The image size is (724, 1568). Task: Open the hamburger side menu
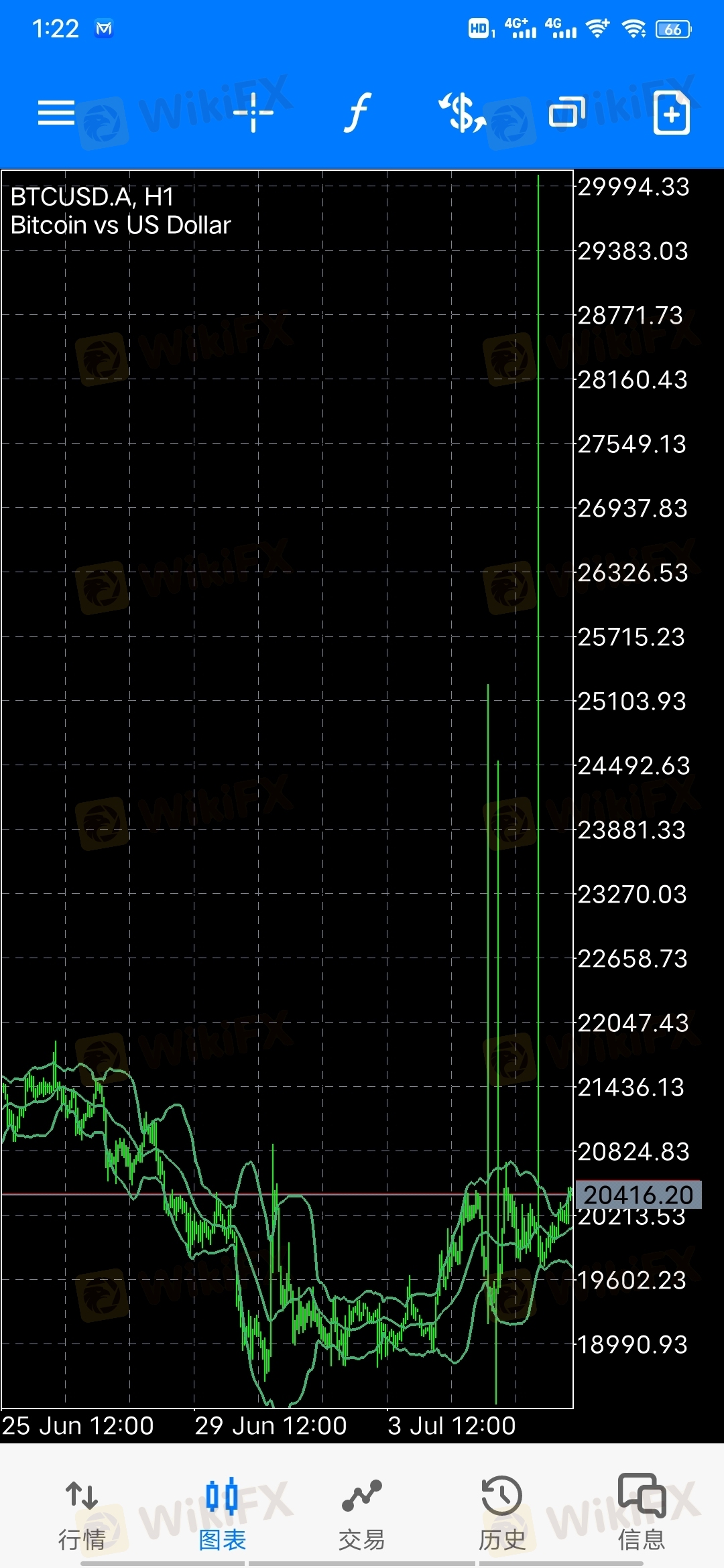(x=56, y=113)
